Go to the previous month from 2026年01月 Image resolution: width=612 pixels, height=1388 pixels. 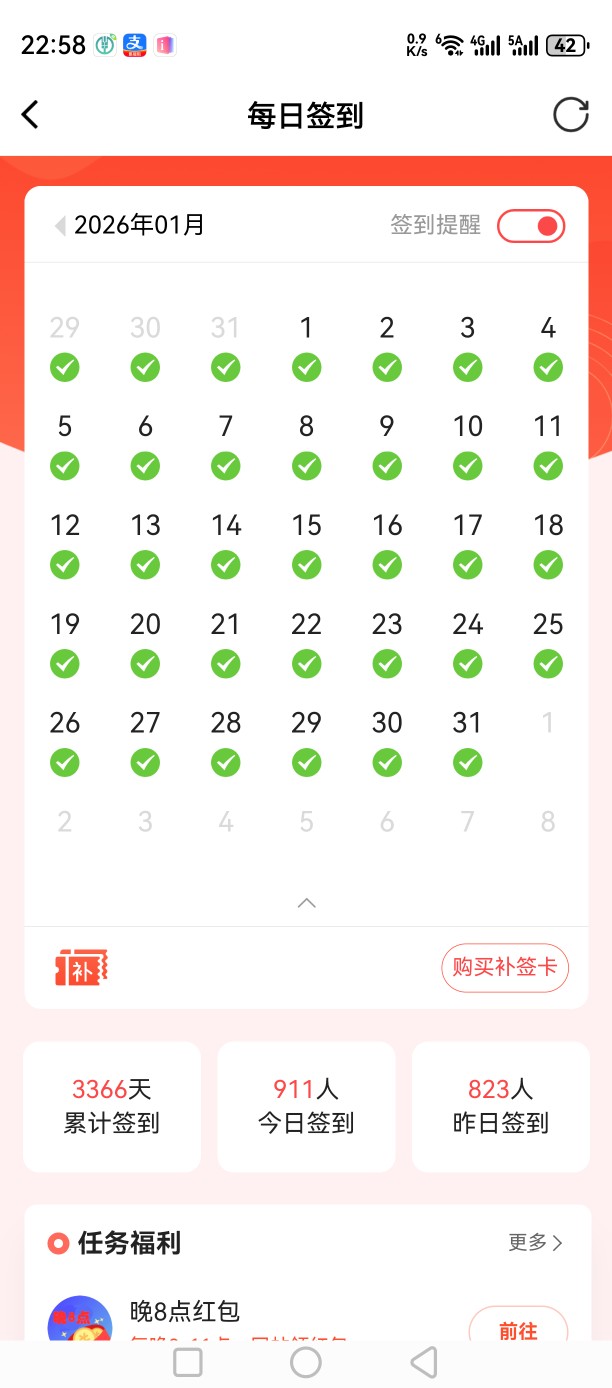point(60,226)
